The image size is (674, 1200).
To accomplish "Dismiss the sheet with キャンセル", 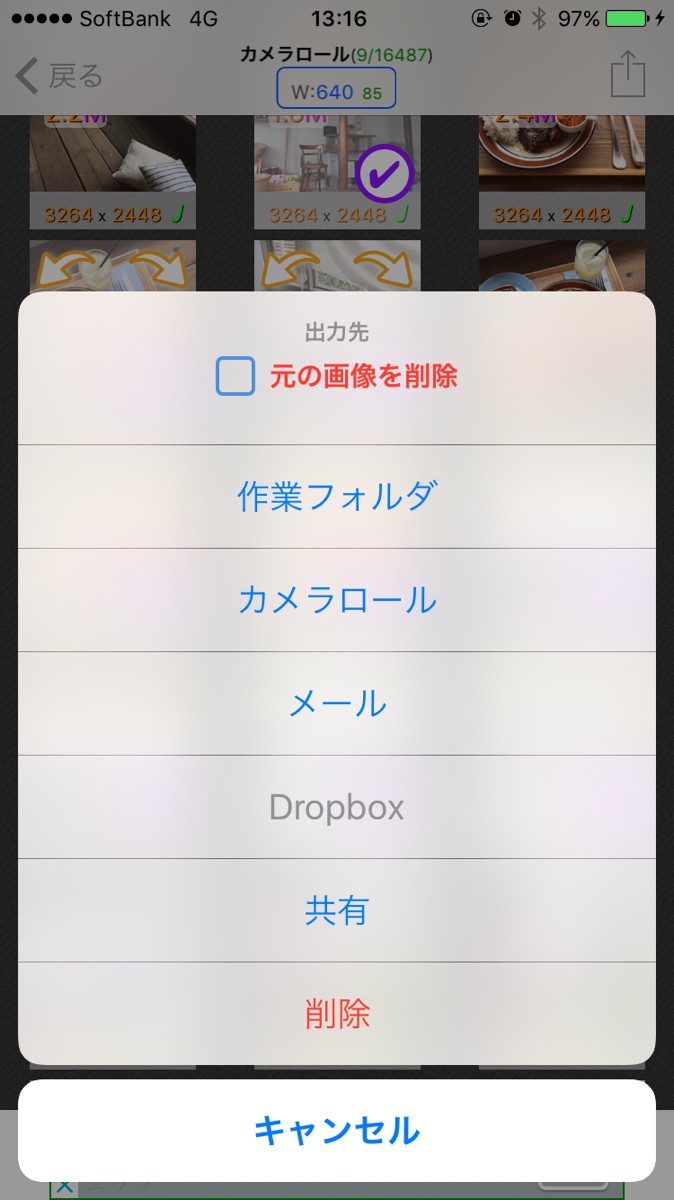I will (x=337, y=1130).
